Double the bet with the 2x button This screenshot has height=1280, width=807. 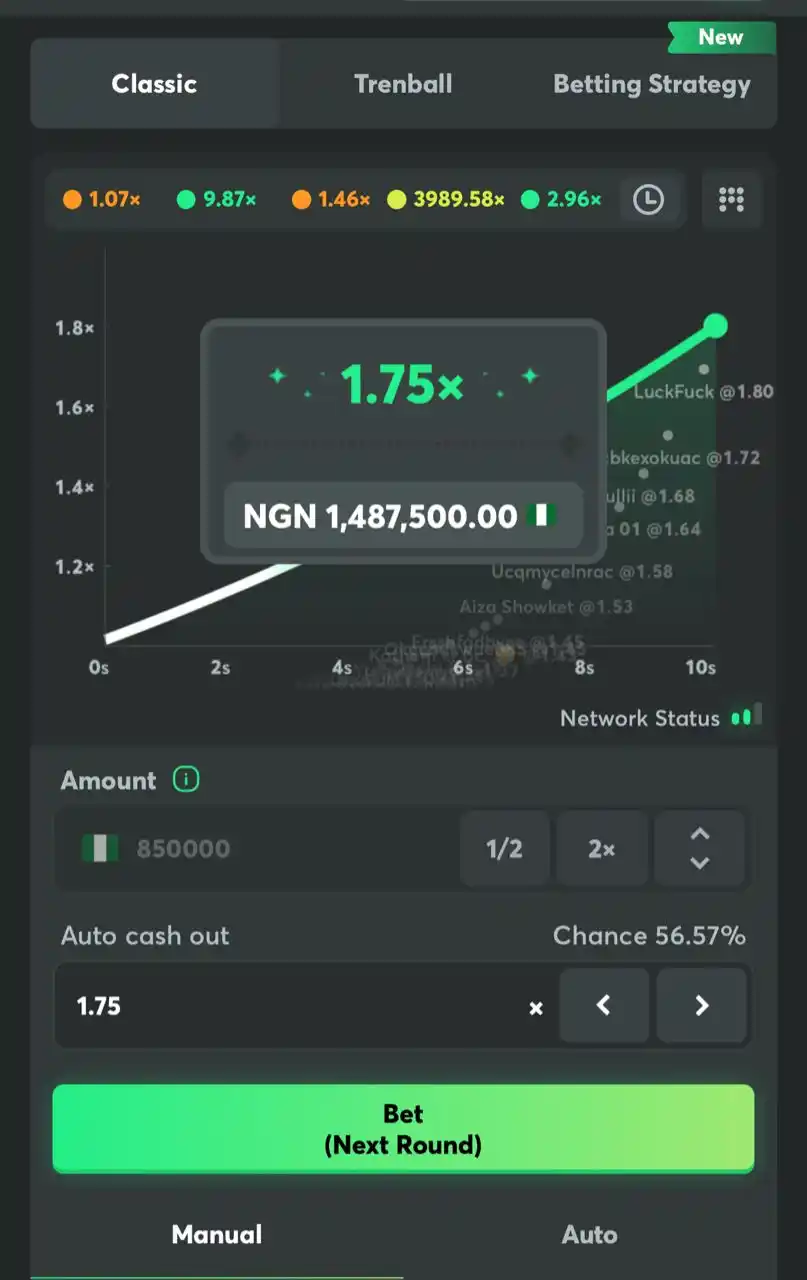click(x=602, y=849)
